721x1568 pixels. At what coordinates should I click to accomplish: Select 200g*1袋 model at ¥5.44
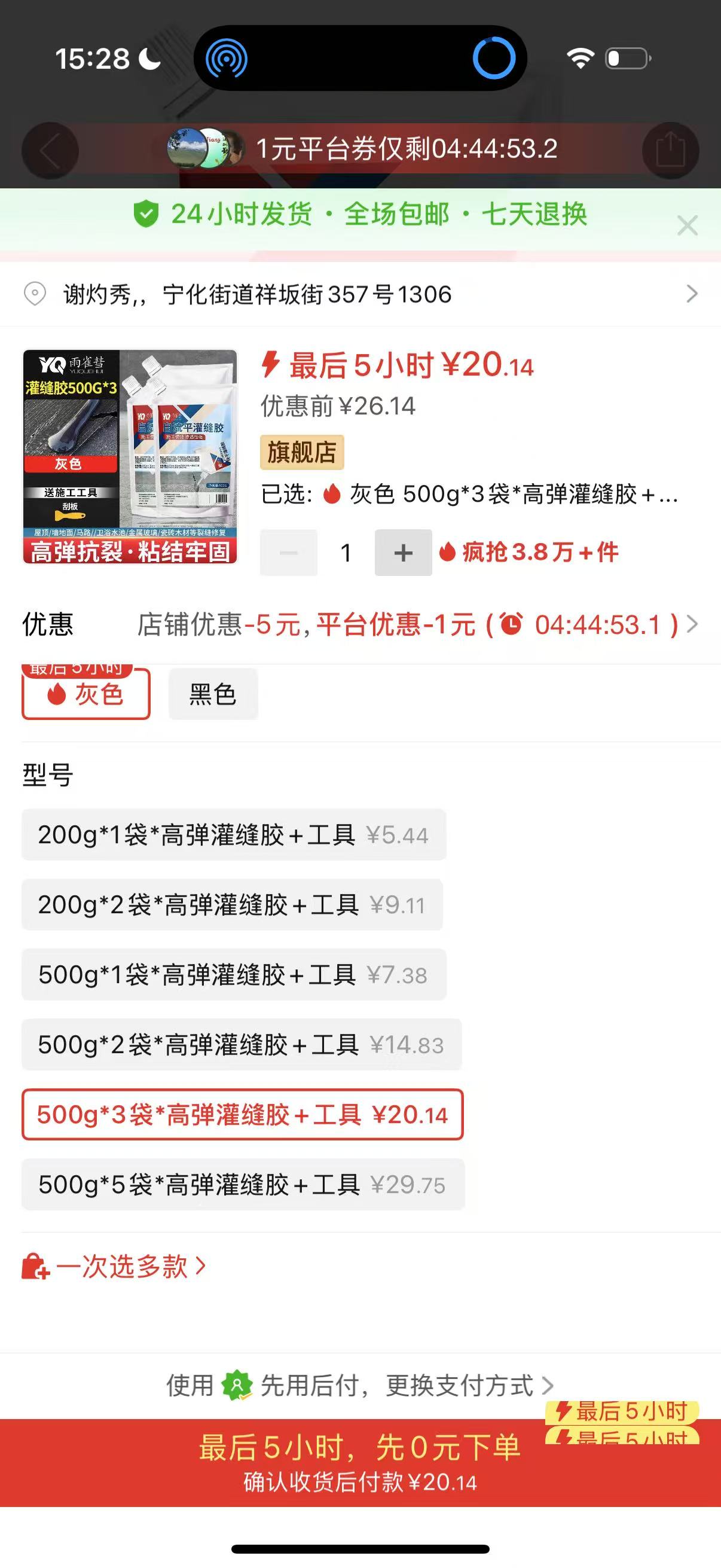tap(233, 834)
